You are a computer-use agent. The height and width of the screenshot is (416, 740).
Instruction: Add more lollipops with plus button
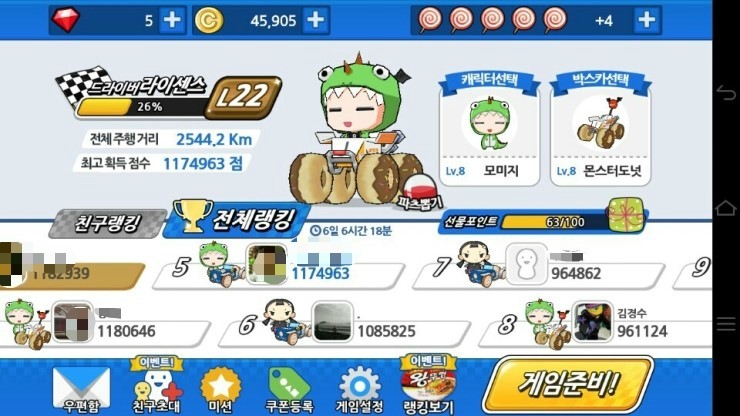647,20
